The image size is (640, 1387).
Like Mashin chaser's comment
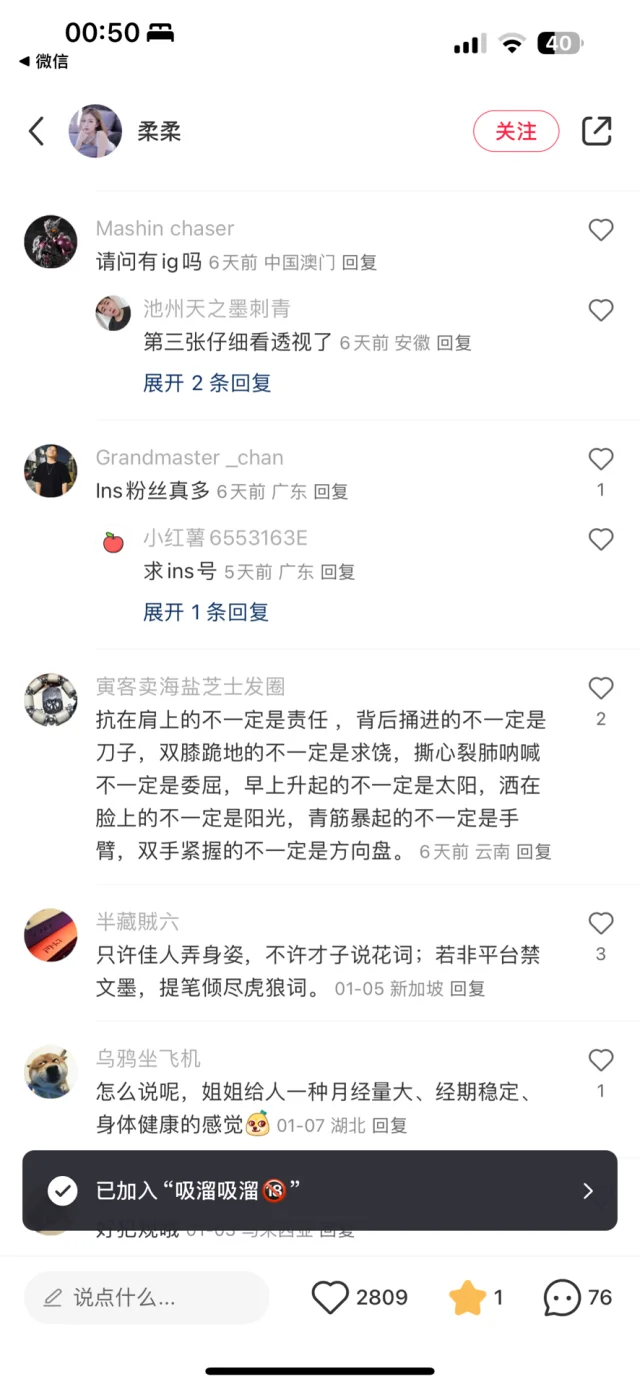click(600, 230)
